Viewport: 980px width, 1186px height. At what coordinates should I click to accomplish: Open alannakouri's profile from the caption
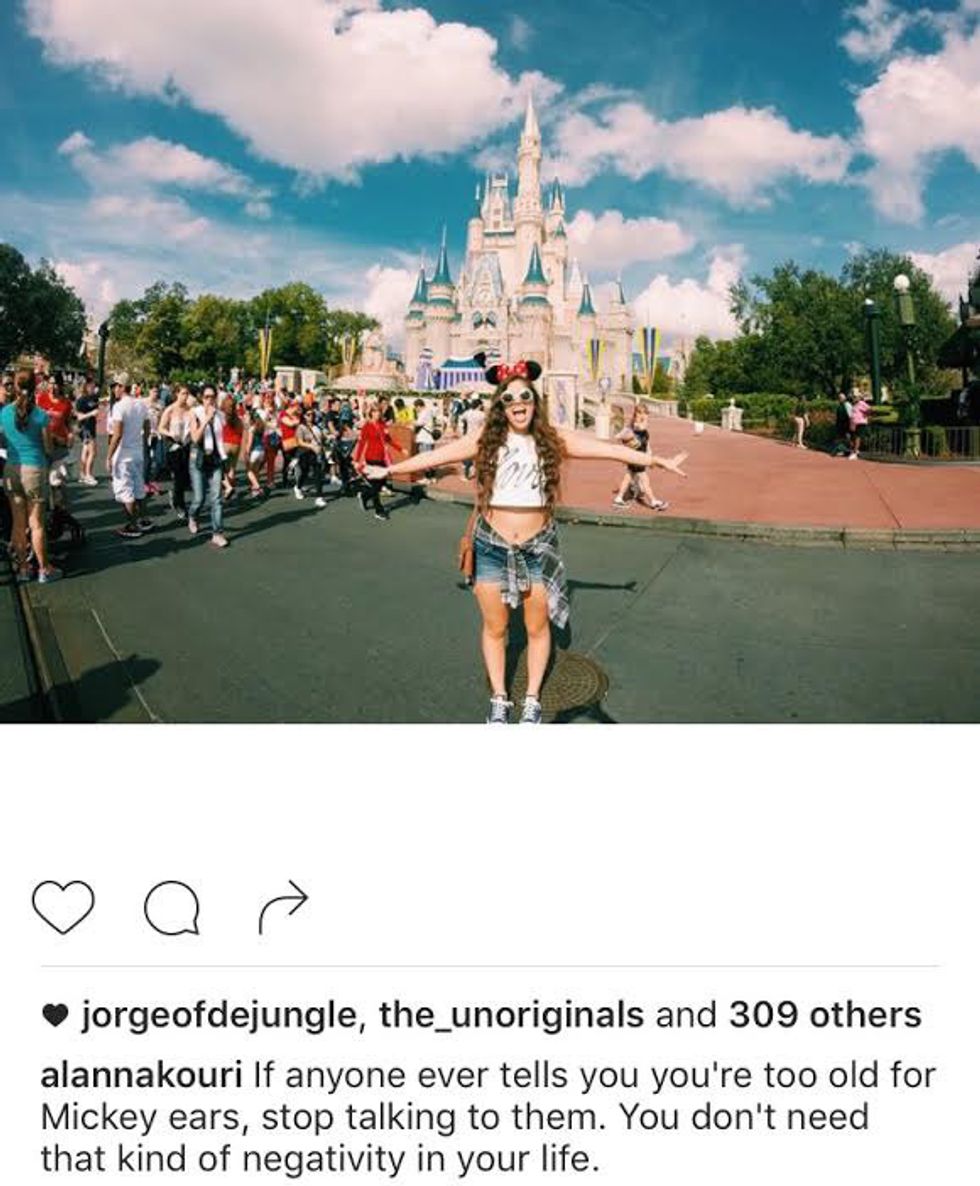tap(140, 1076)
